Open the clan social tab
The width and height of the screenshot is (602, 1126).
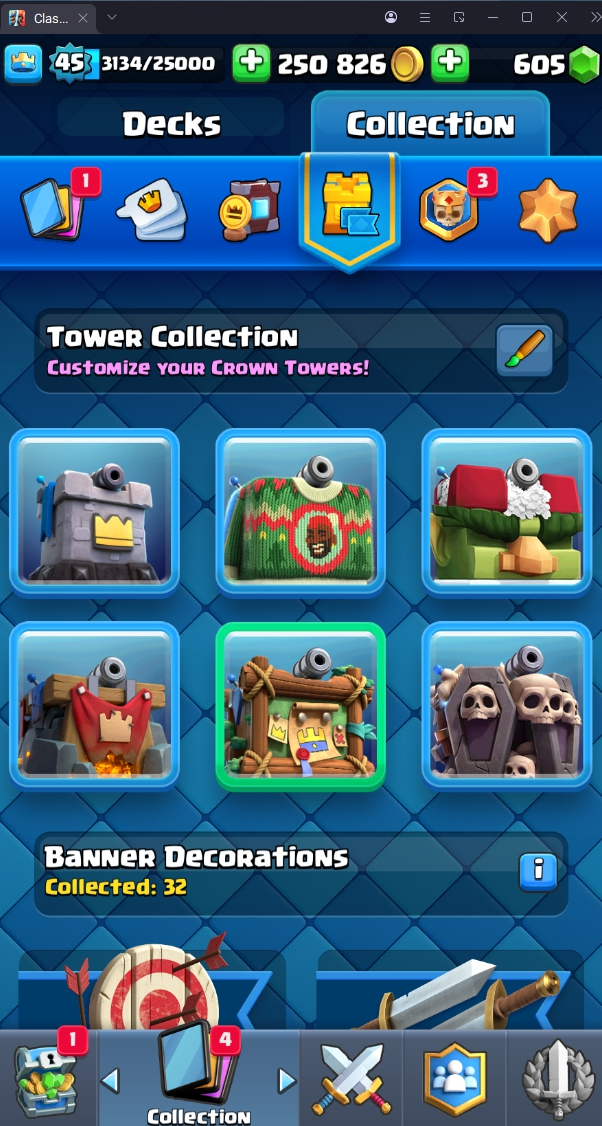pos(455,1080)
